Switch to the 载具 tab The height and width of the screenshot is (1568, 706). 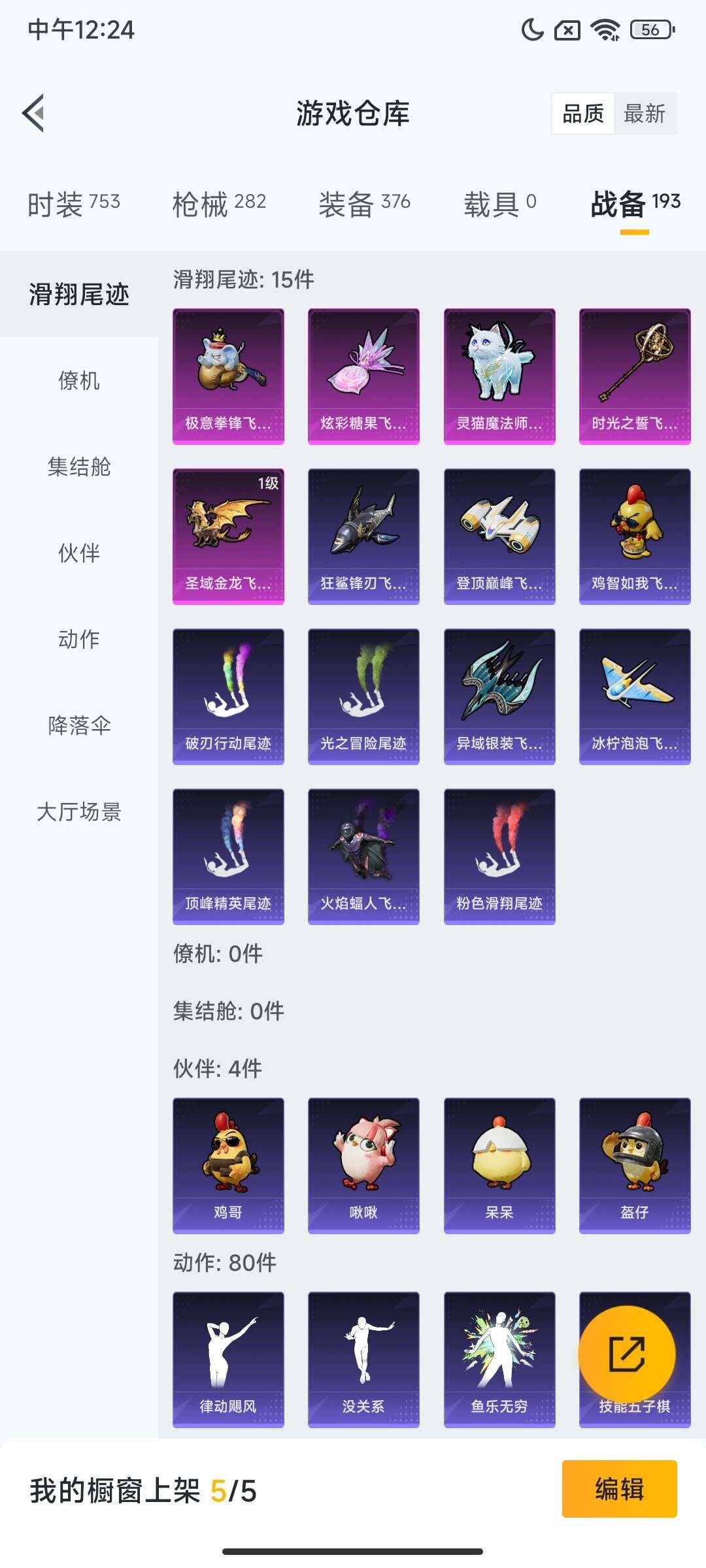(500, 204)
